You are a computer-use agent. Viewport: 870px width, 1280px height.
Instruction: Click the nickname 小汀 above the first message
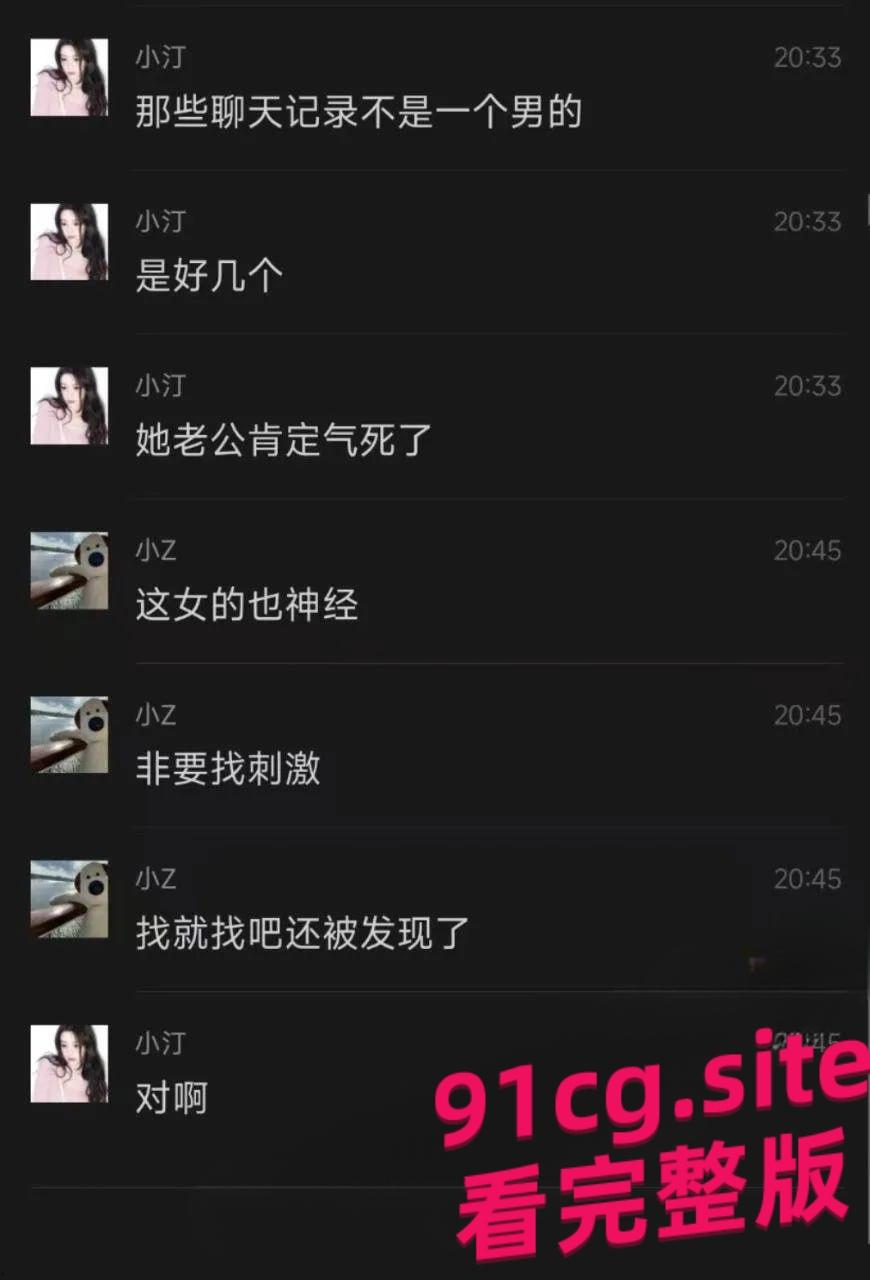[x=162, y=57]
